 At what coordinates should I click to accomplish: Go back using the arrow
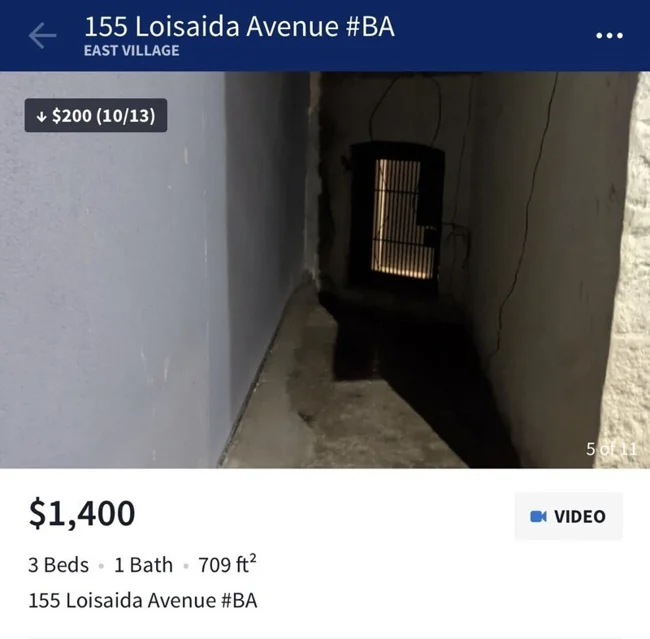(43, 36)
